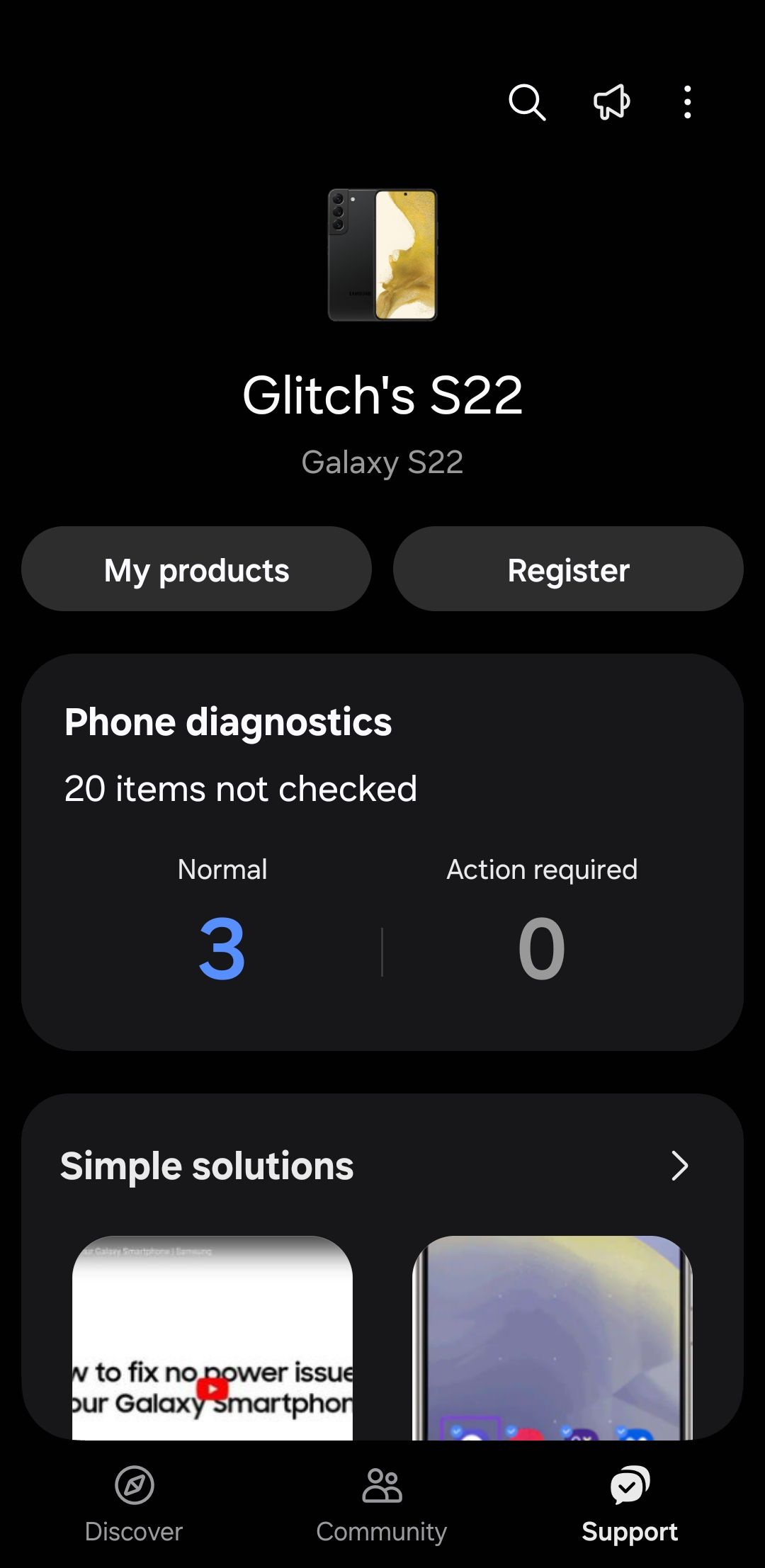
Task: Open the power issue fix video thumbnail
Action: point(212,1346)
